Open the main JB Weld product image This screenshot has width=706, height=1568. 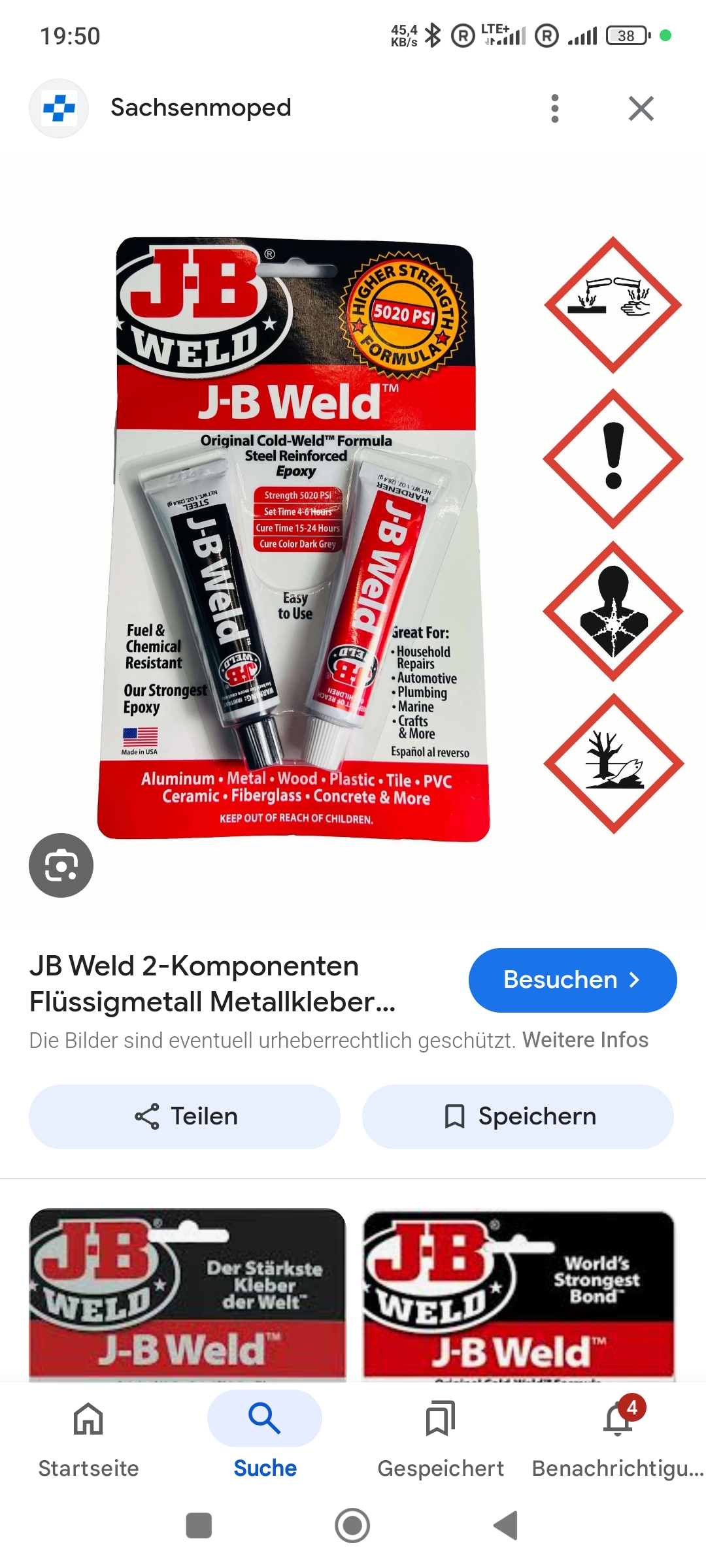pos(294,539)
